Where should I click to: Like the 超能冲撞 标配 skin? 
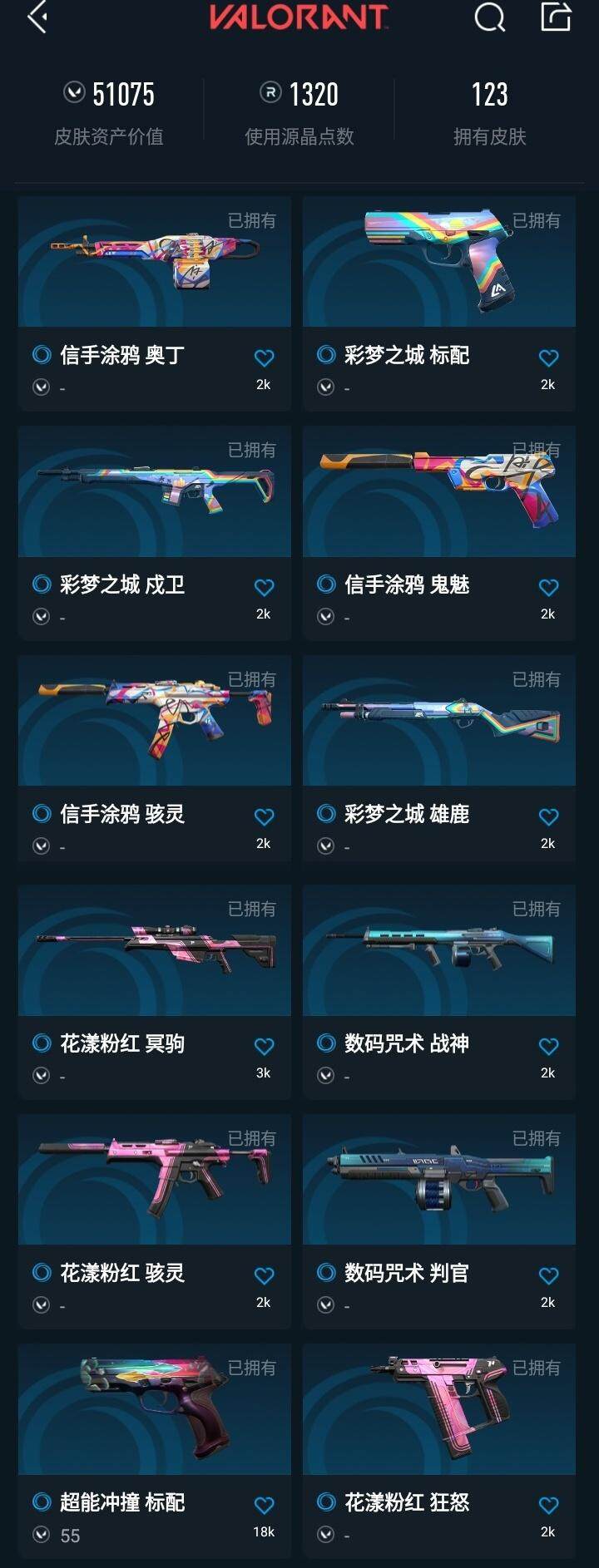point(264,1506)
